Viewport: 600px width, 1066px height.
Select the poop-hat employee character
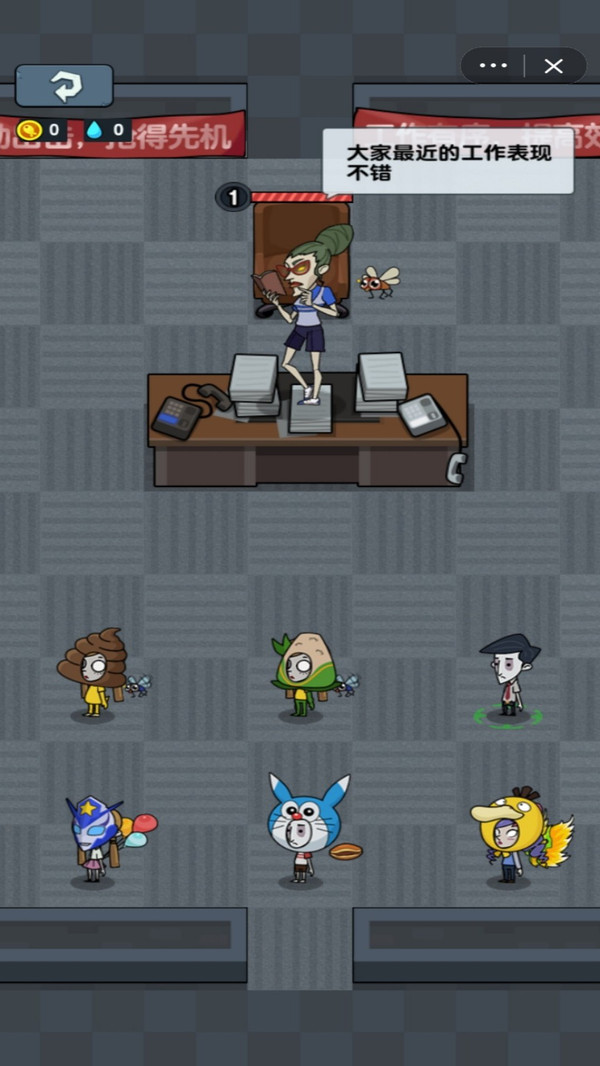click(93, 672)
